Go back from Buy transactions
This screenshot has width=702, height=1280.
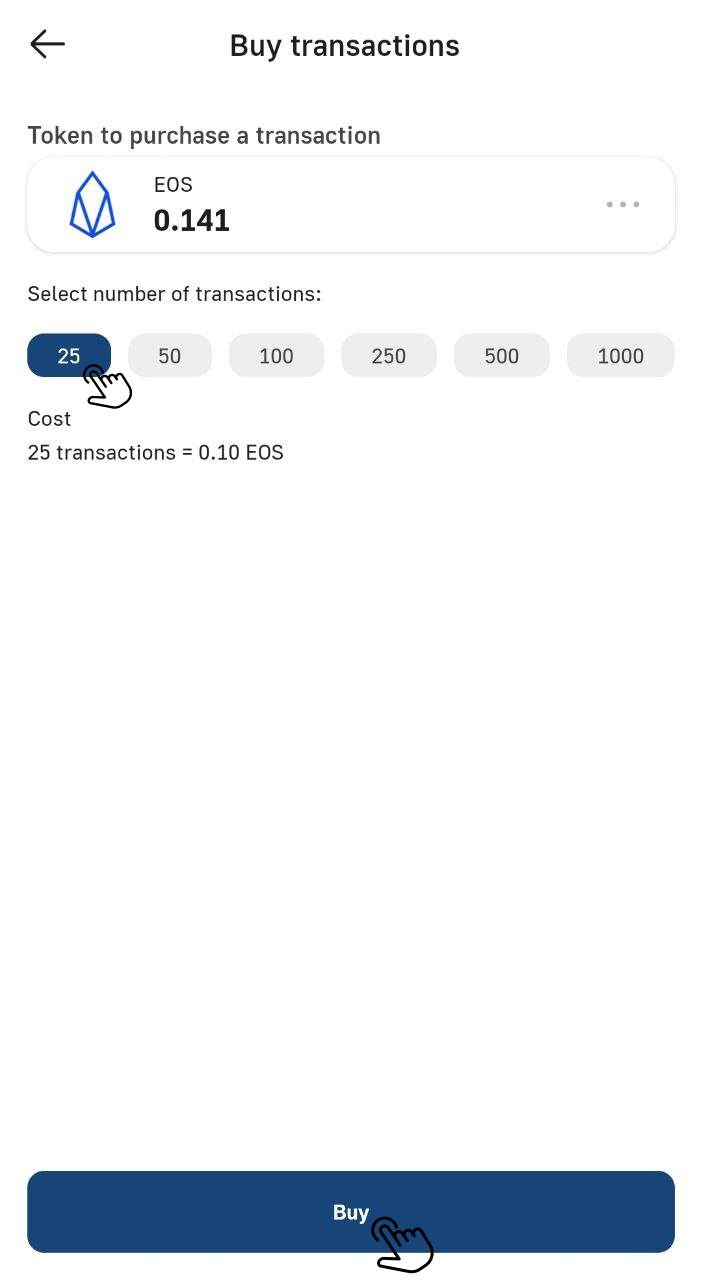pos(47,44)
